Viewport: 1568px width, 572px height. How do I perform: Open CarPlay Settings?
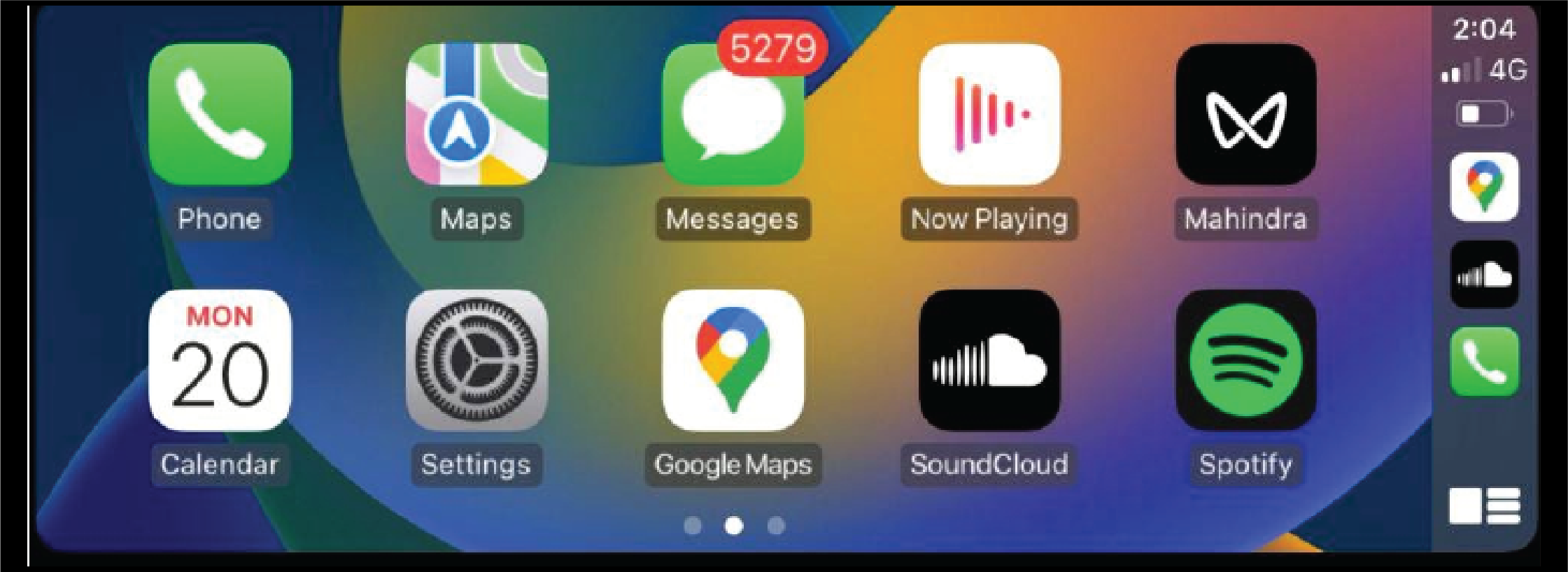tap(476, 361)
